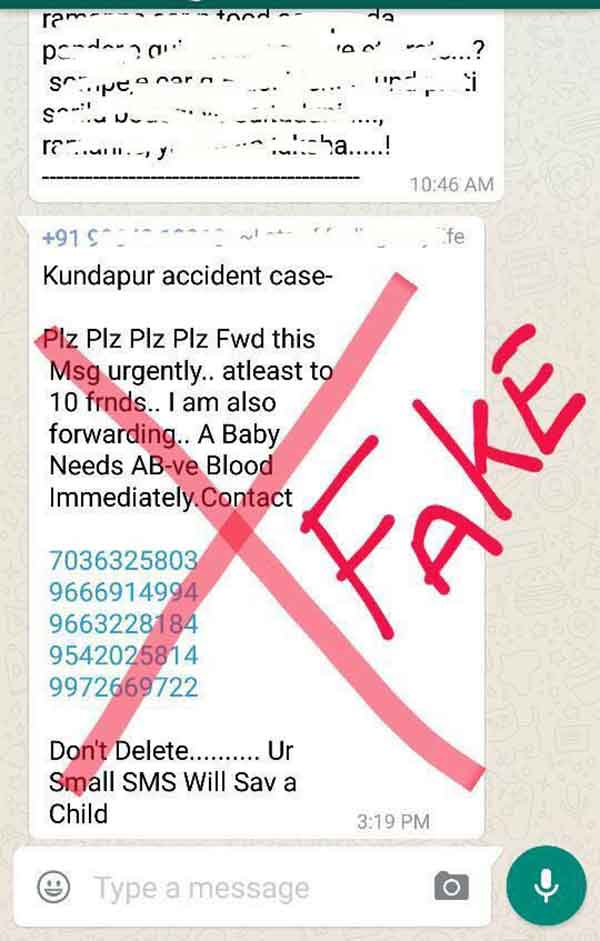Tap phone number 7036325803
Image resolution: width=600 pixels, height=941 pixels.
(x=122, y=560)
